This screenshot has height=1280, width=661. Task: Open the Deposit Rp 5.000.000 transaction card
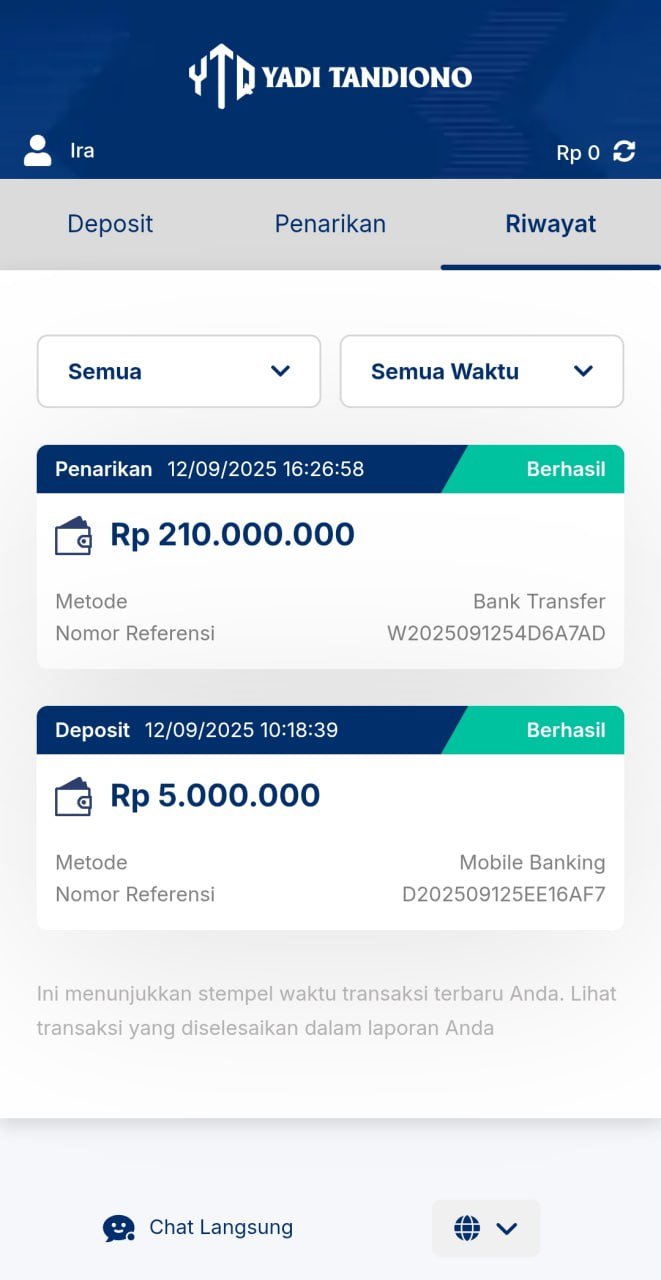(x=330, y=818)
